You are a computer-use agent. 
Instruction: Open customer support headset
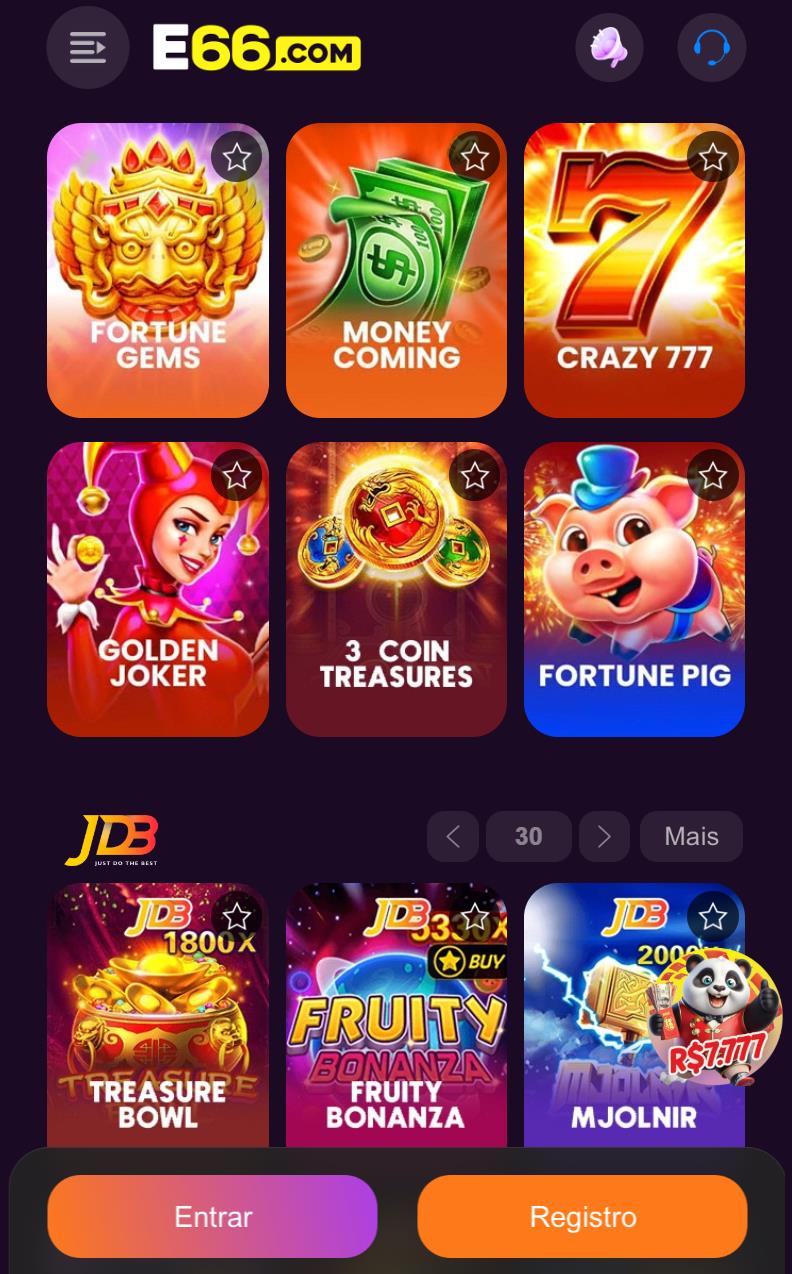712,47
